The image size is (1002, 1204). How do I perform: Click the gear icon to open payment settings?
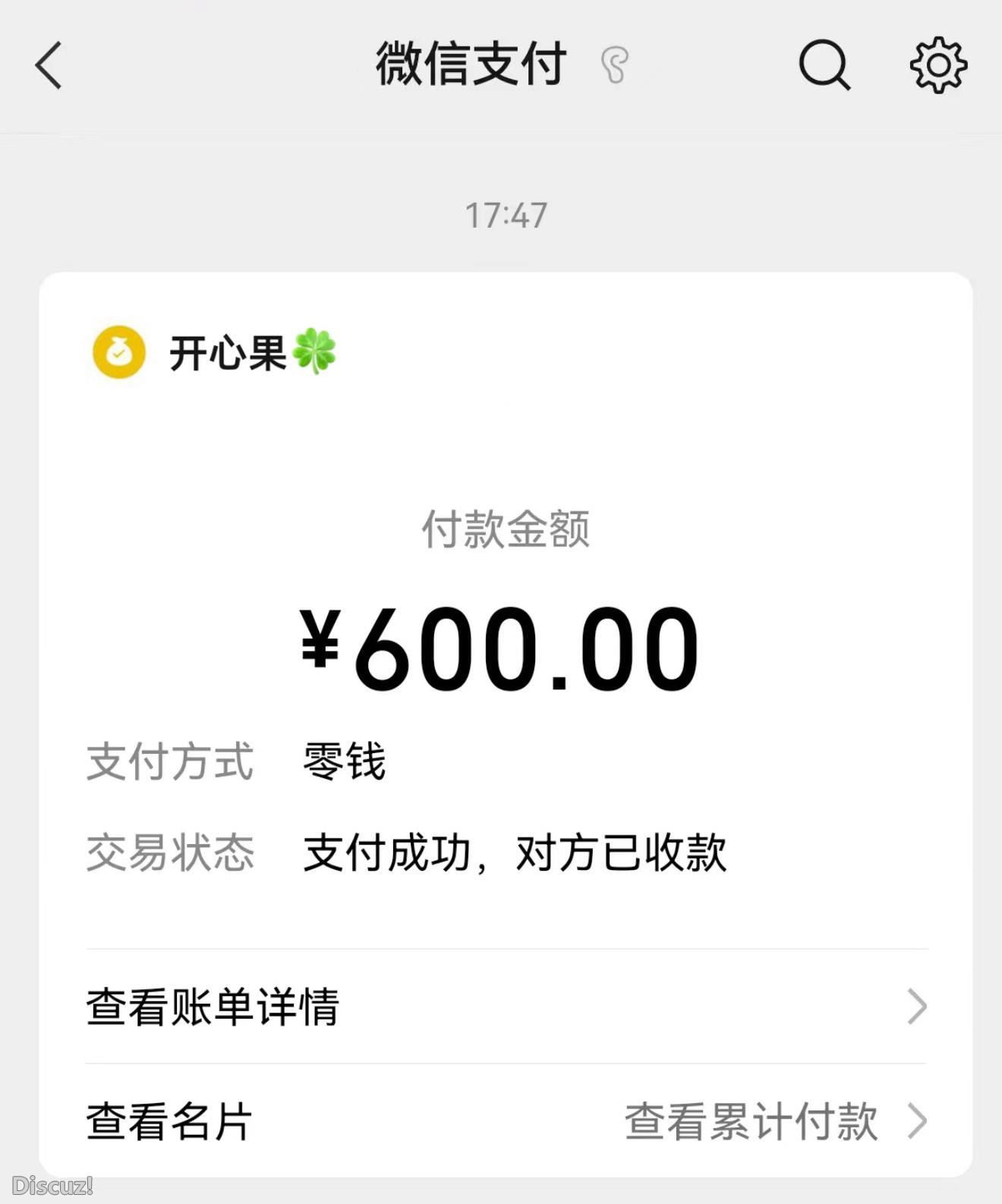[937, 66]
